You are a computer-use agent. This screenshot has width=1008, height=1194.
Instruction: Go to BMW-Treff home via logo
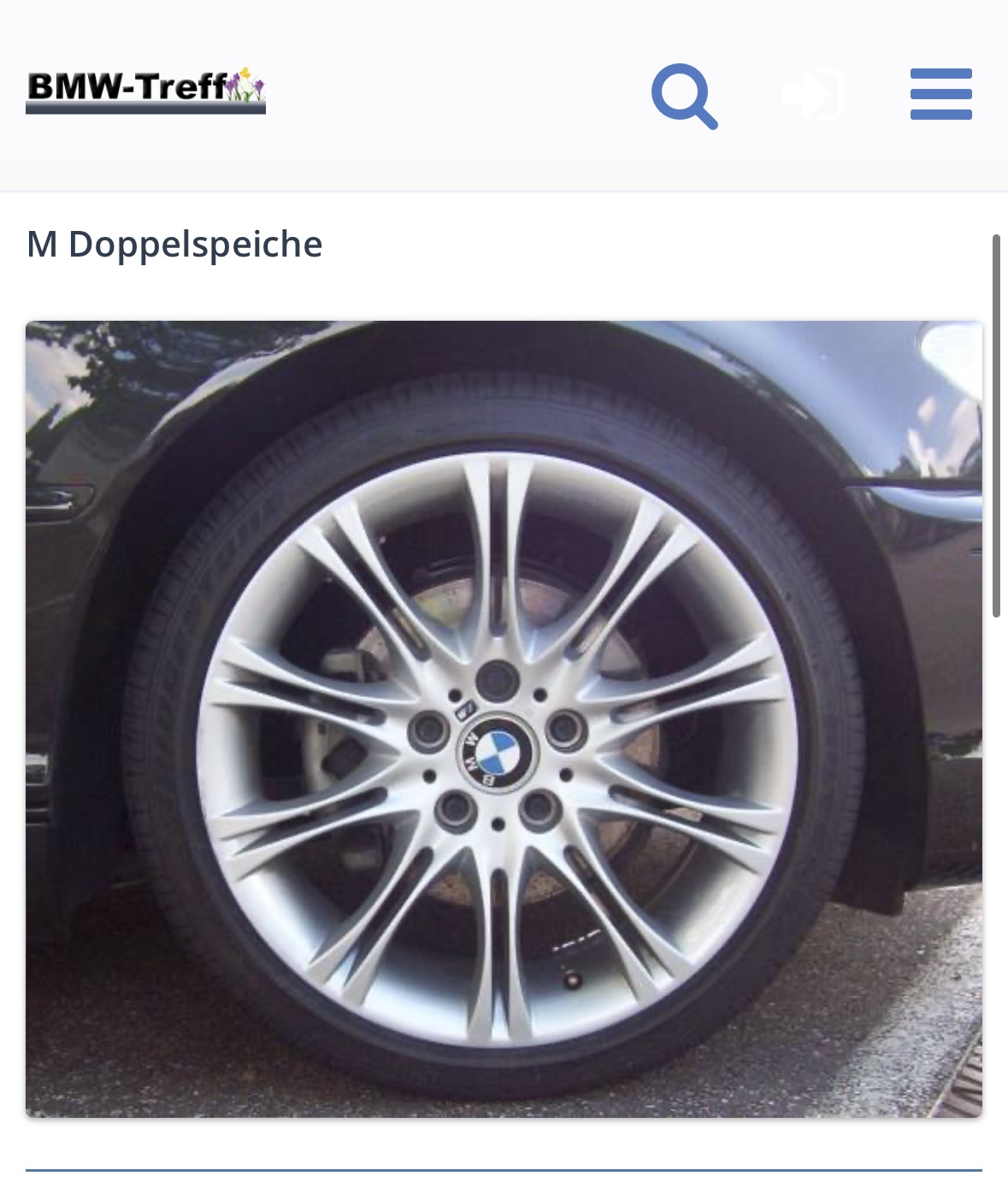click(145, 91)
